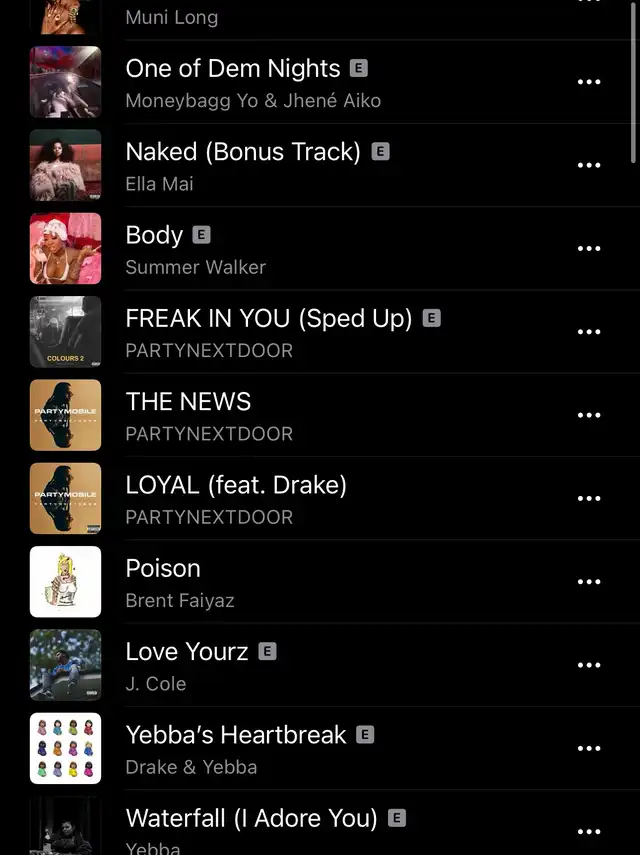The height and width of the screenshot is (855, 640).
Task: Open more options for Poison
Action: (x=589, y=582)
